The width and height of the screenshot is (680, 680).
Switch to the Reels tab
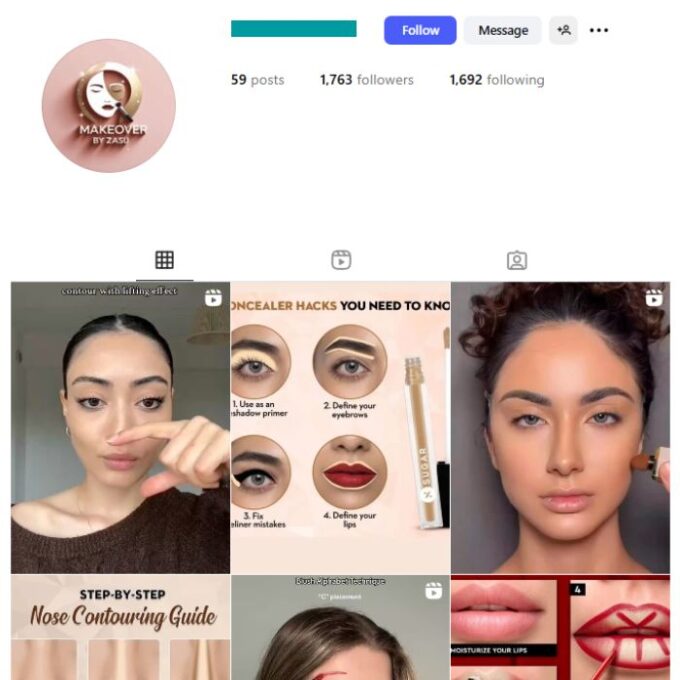tap(341, 260)
